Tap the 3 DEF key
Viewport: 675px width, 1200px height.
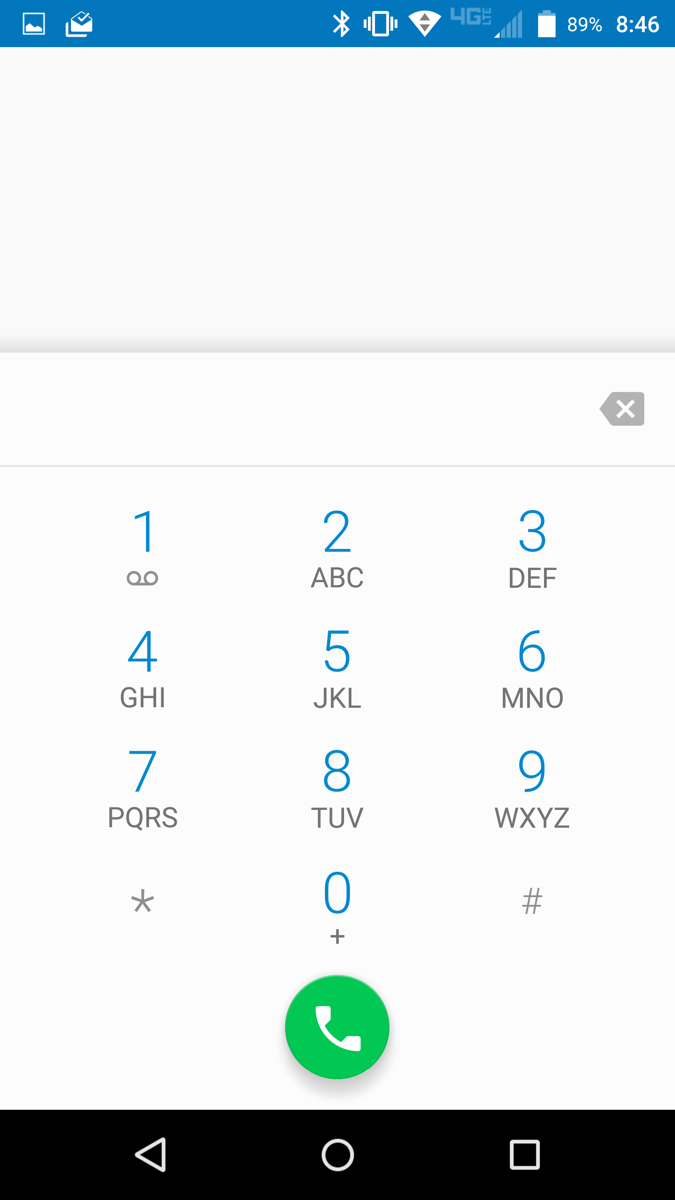[532, 547]
